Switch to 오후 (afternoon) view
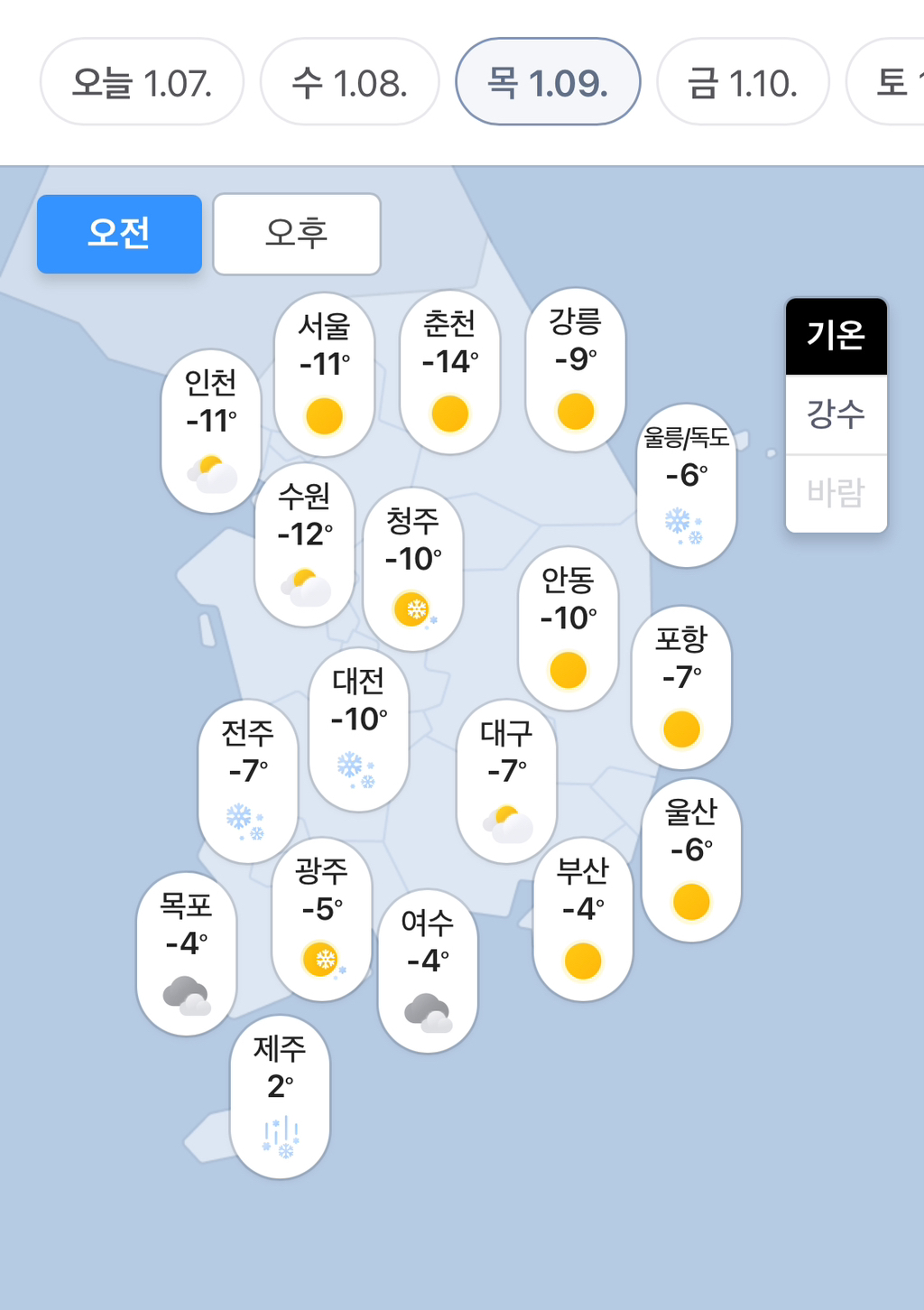 pos(296,233)
